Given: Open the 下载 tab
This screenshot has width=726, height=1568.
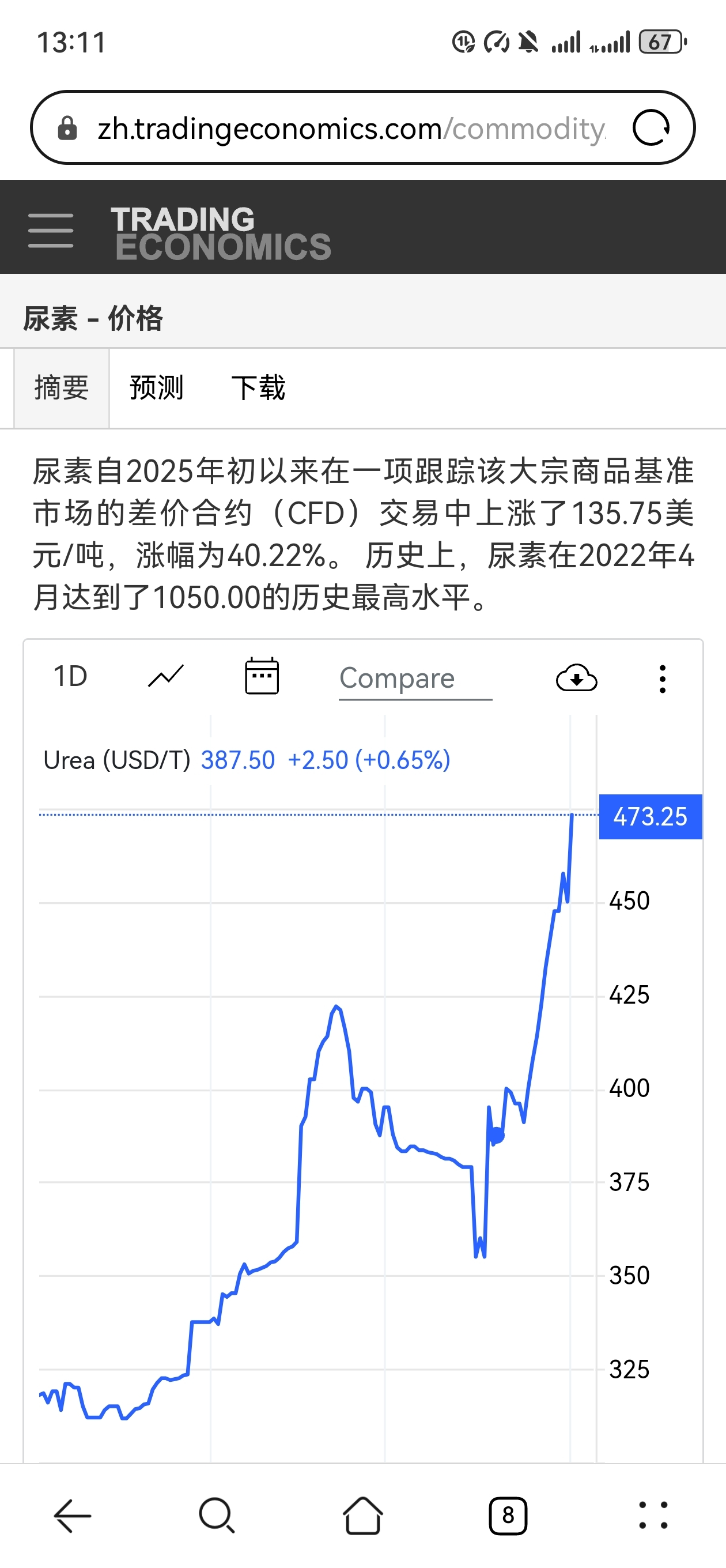Looking at the screenshot, I should pos(258,388).
